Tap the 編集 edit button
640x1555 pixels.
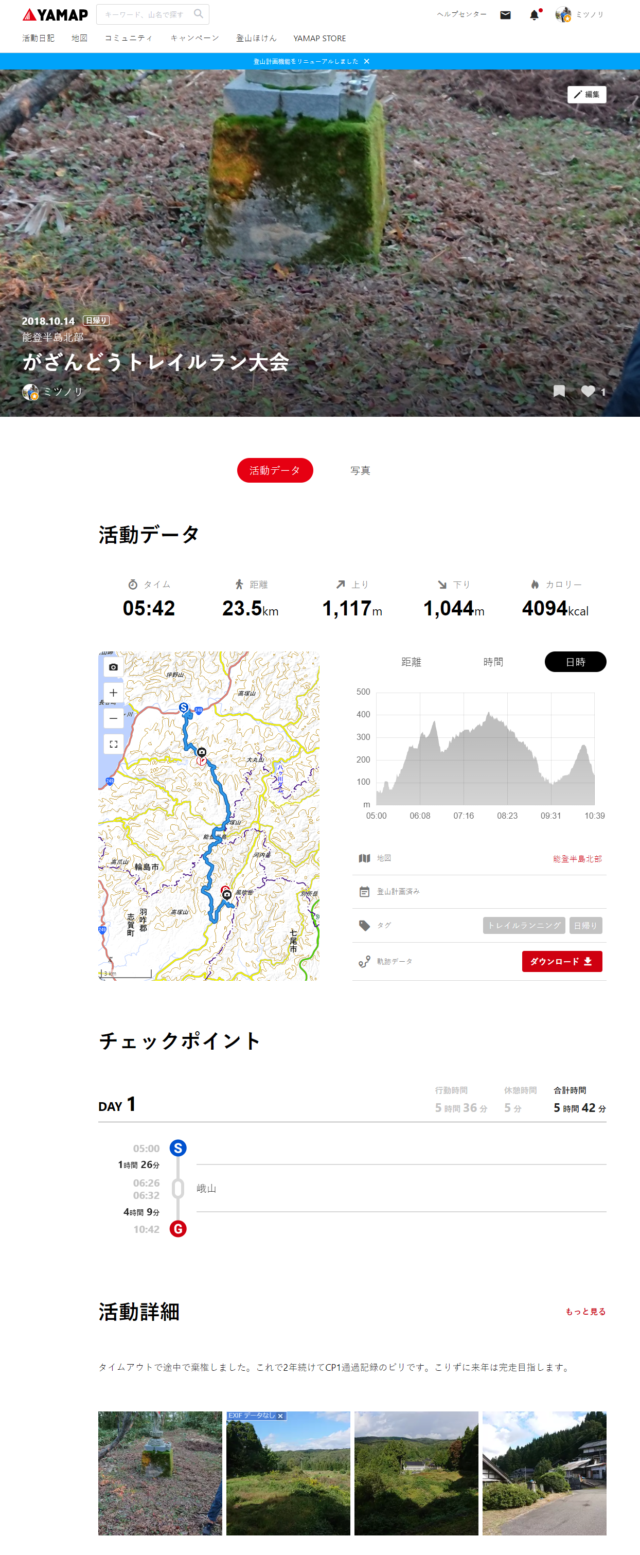tap(587, 94)
